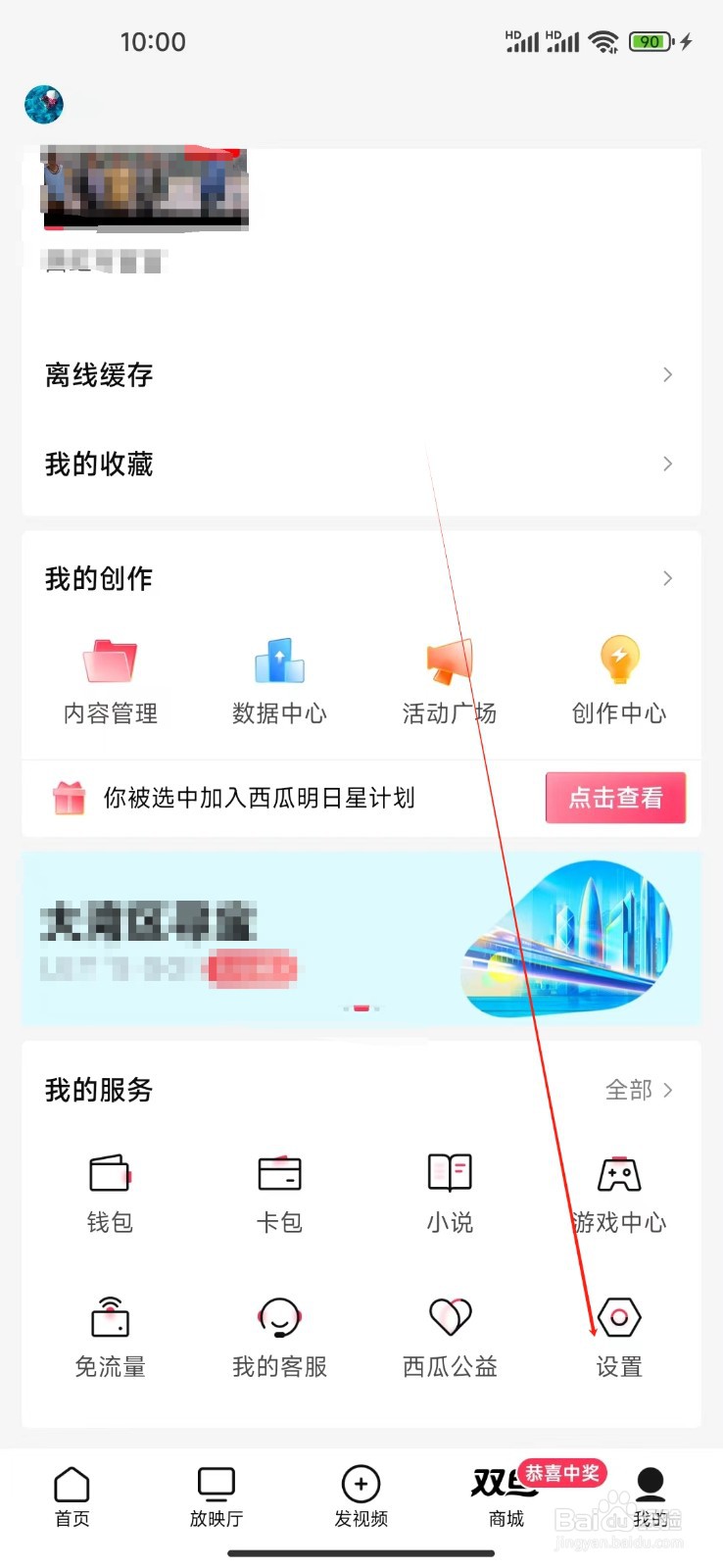Tap the profile avatar at top left
Screen dimensions: 723x1568
click(x=43, y=104)
